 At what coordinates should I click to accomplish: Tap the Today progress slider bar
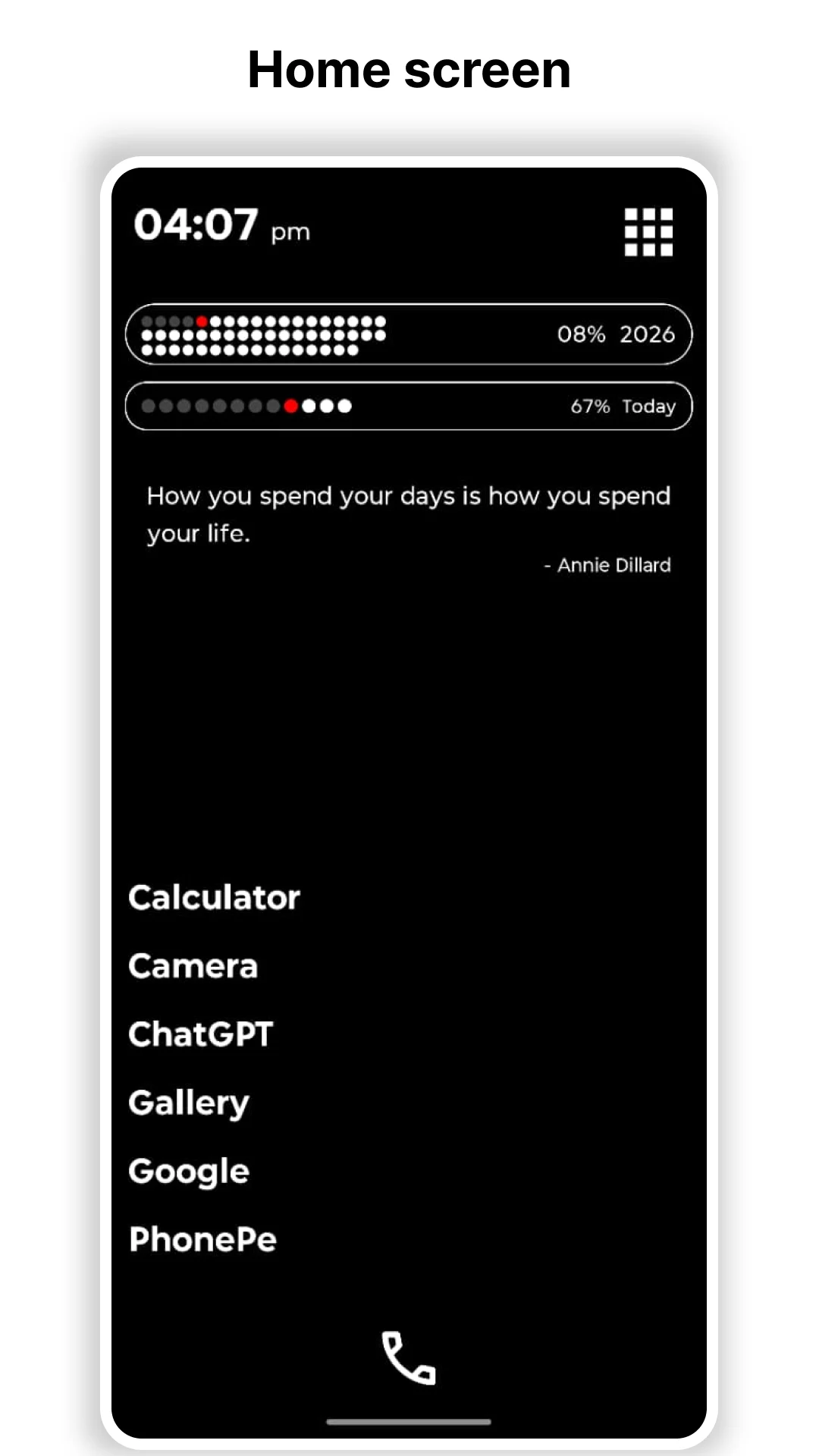pos(409,406)
